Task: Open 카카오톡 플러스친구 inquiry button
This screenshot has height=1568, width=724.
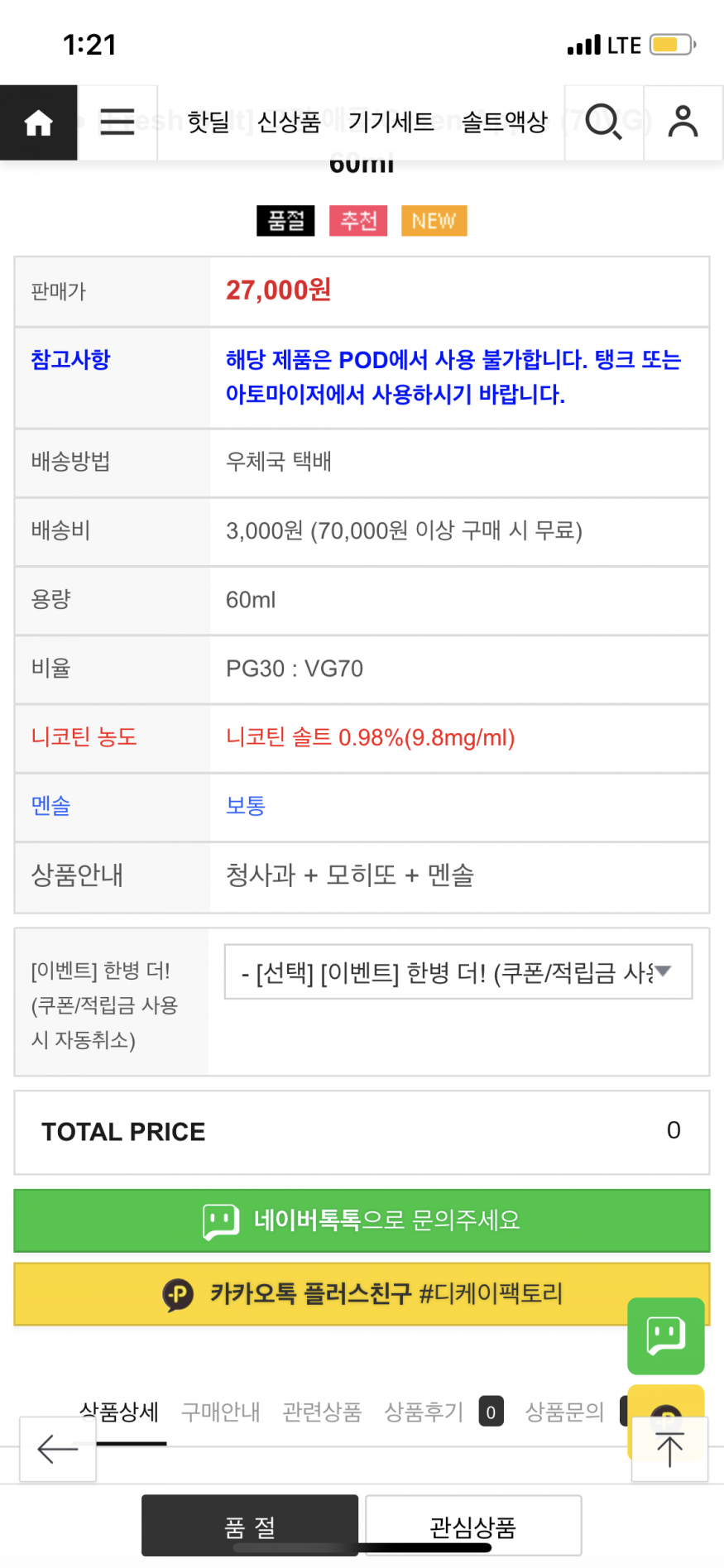Action: pos(362,1293)
